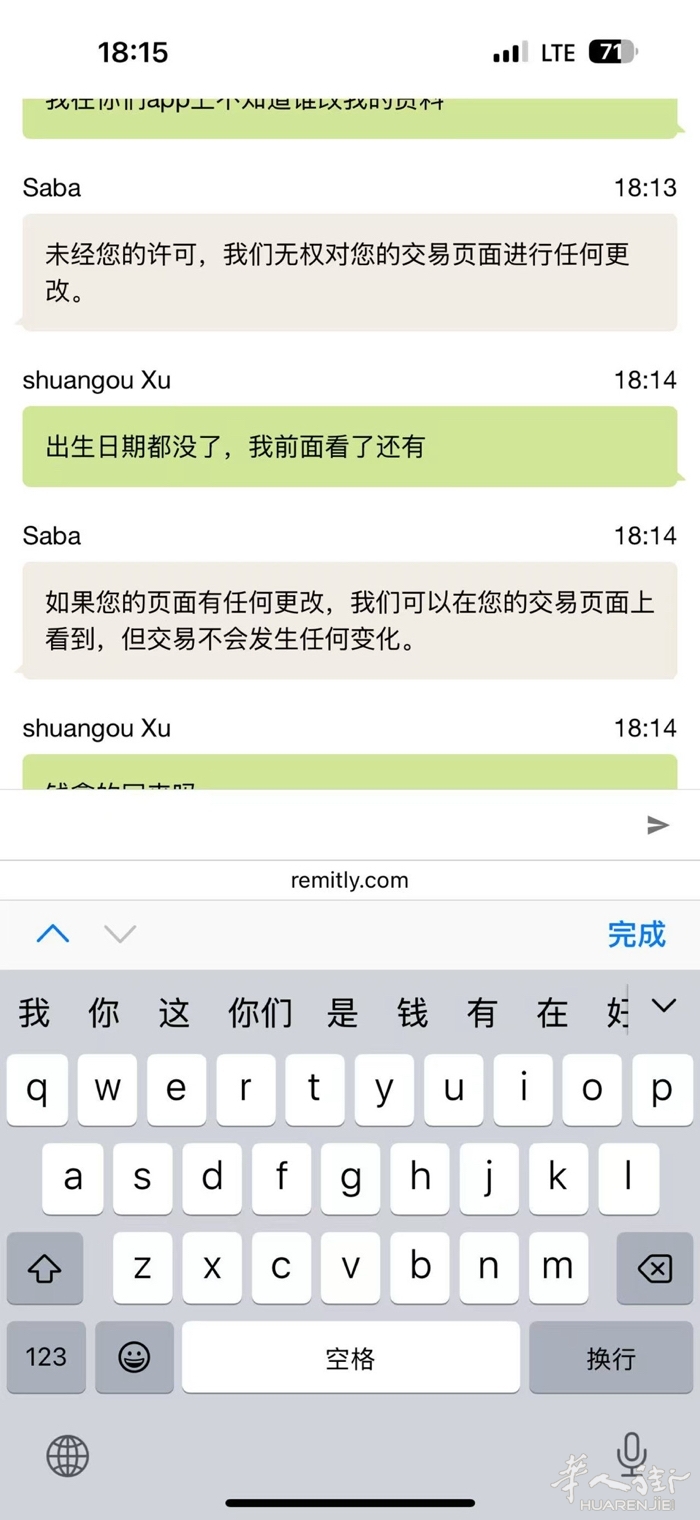
Task: Switch to the 123 numeric keyboard
Action: click(x=46, y=1357)
